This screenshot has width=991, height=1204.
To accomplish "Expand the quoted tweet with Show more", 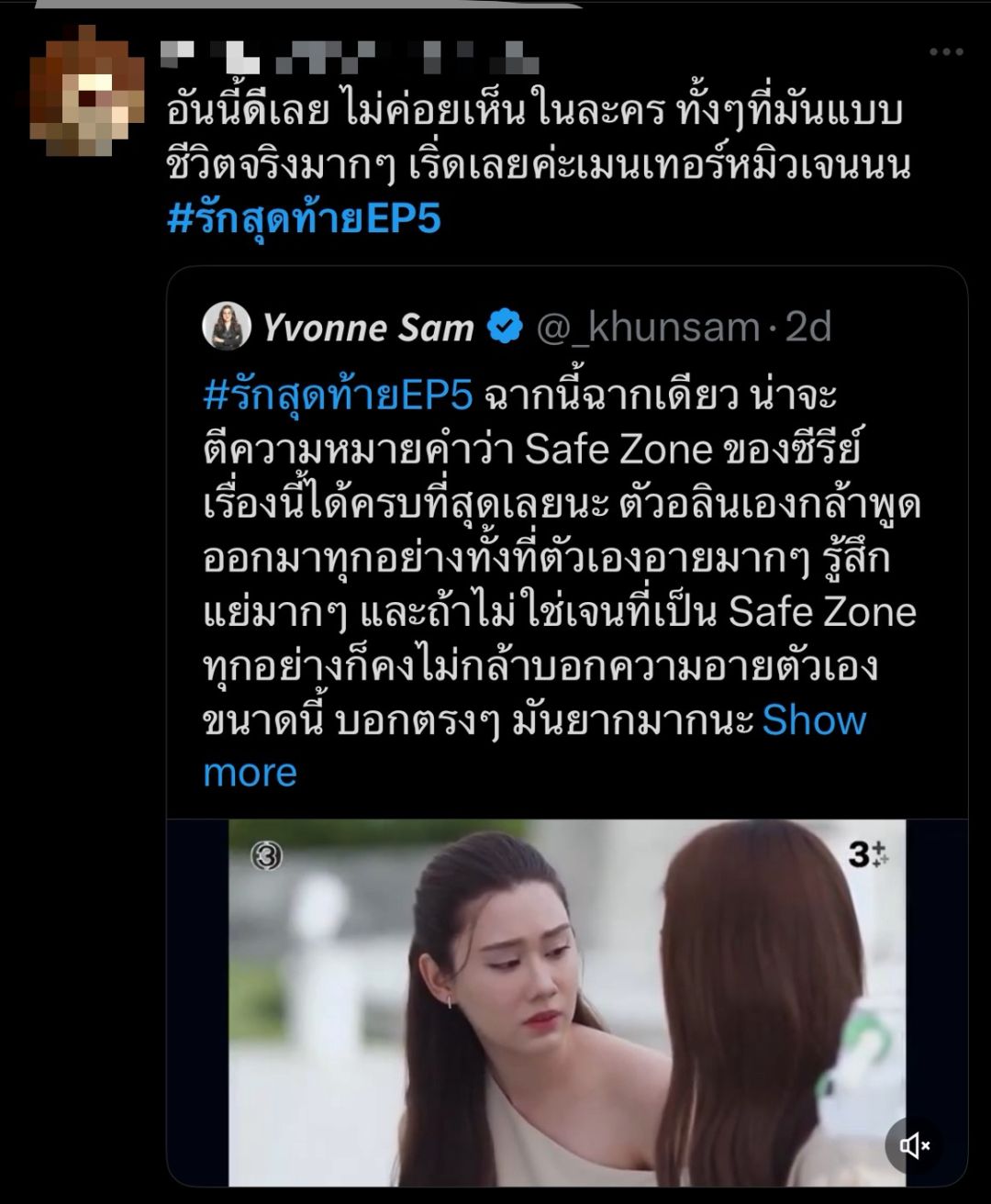I will click(x=813, y=720).
